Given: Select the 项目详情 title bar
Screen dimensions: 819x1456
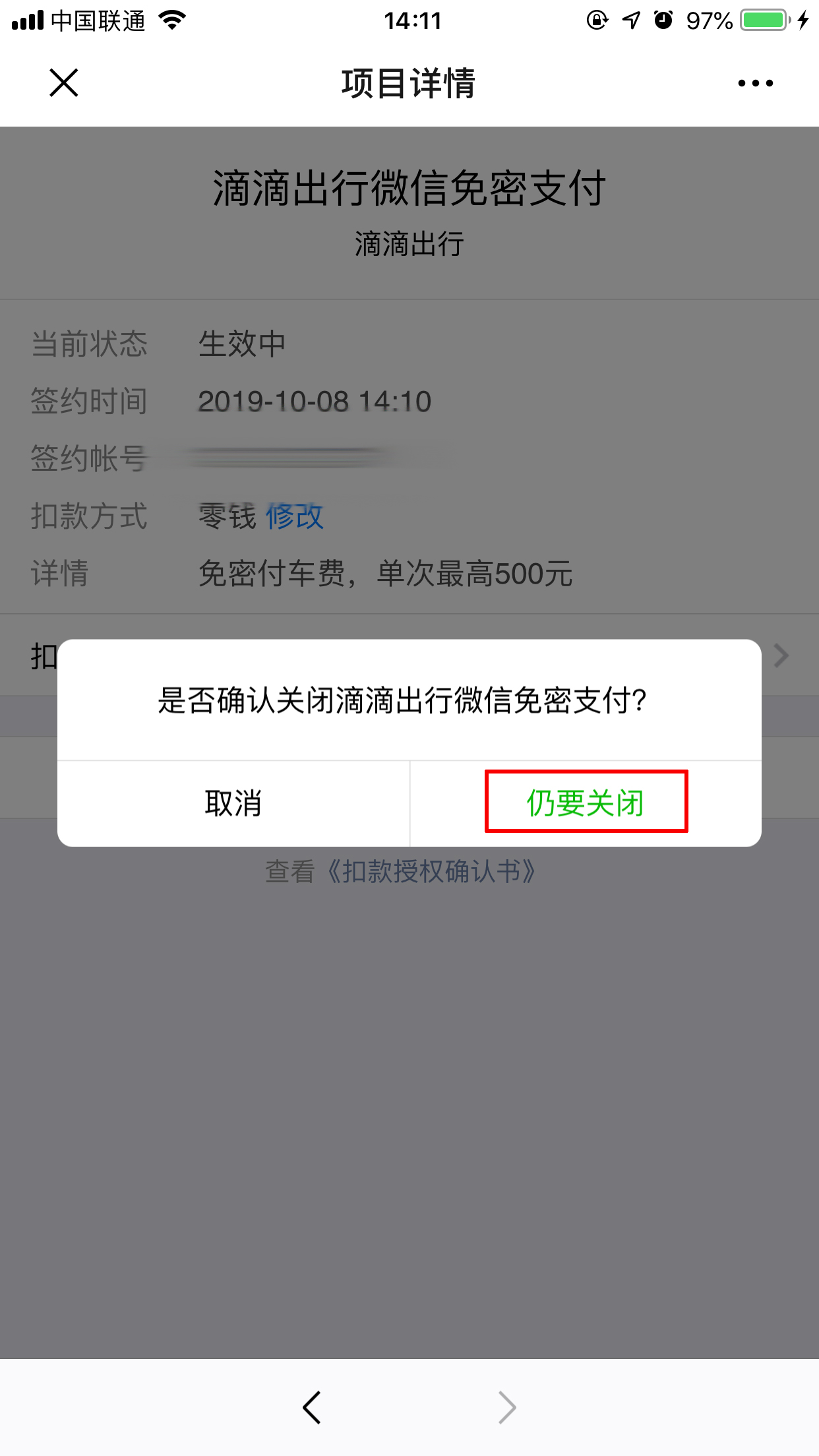Looking at the screenshot, I should [409, 84].
